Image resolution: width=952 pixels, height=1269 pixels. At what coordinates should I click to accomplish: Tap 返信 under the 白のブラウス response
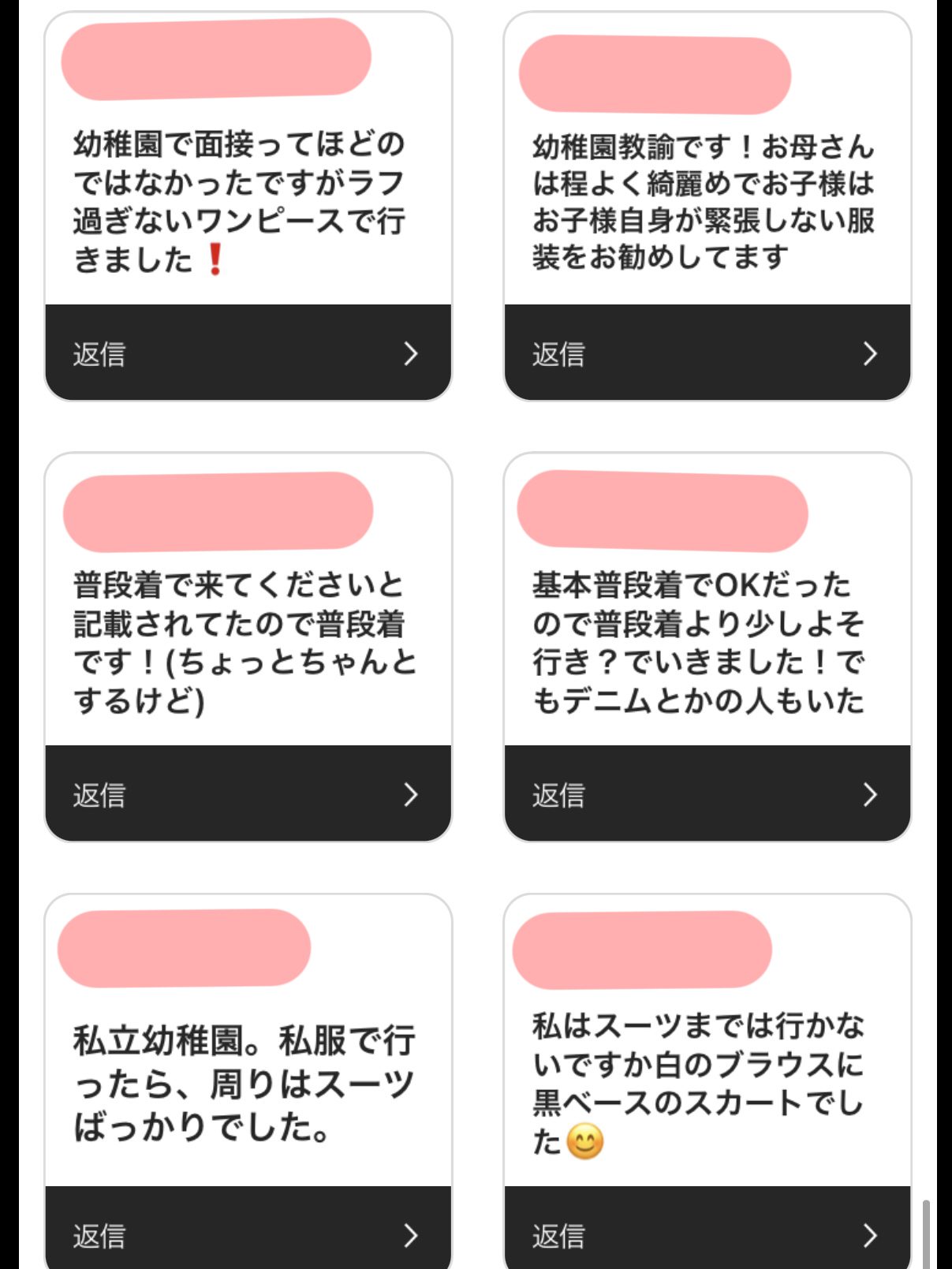[707, 1234]
